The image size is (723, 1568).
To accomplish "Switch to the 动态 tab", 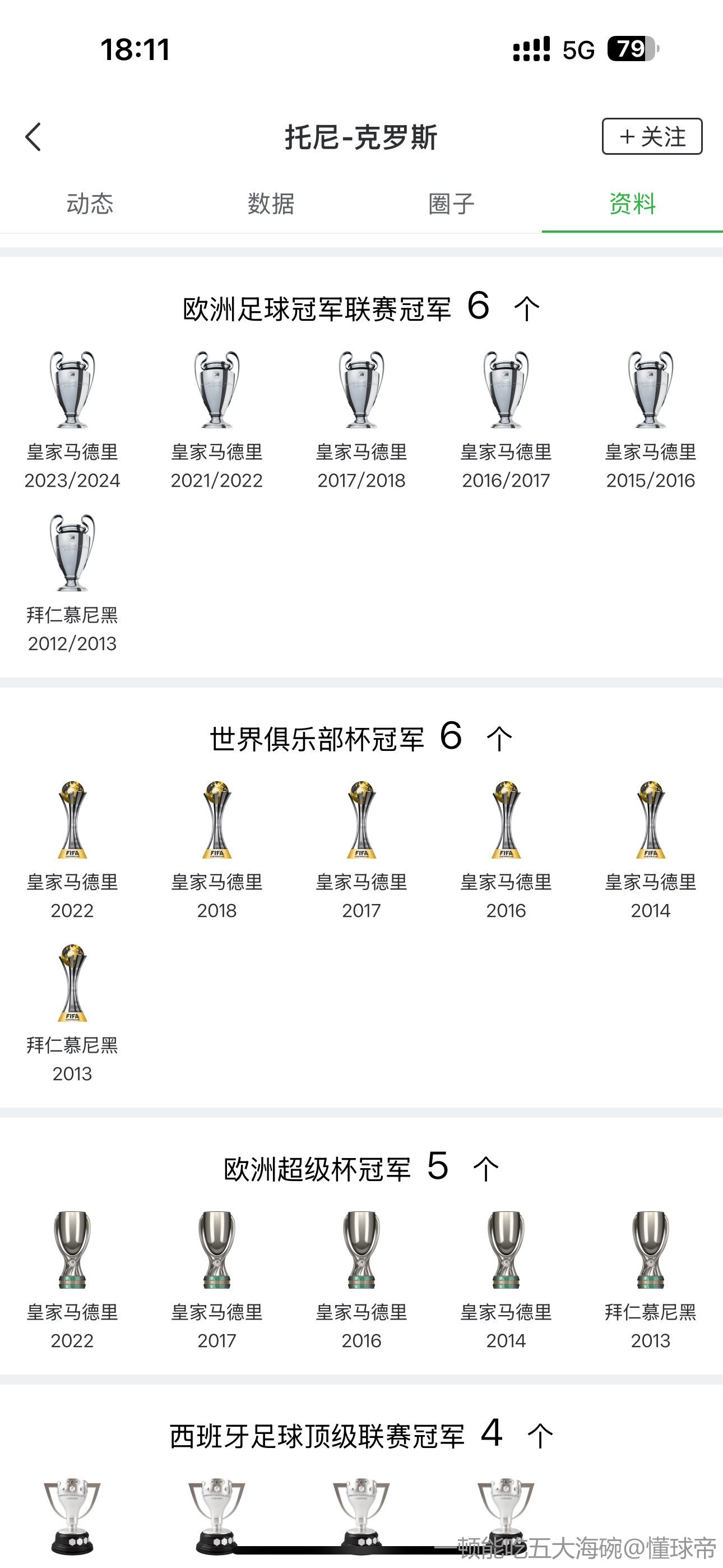I will (90, 204).
